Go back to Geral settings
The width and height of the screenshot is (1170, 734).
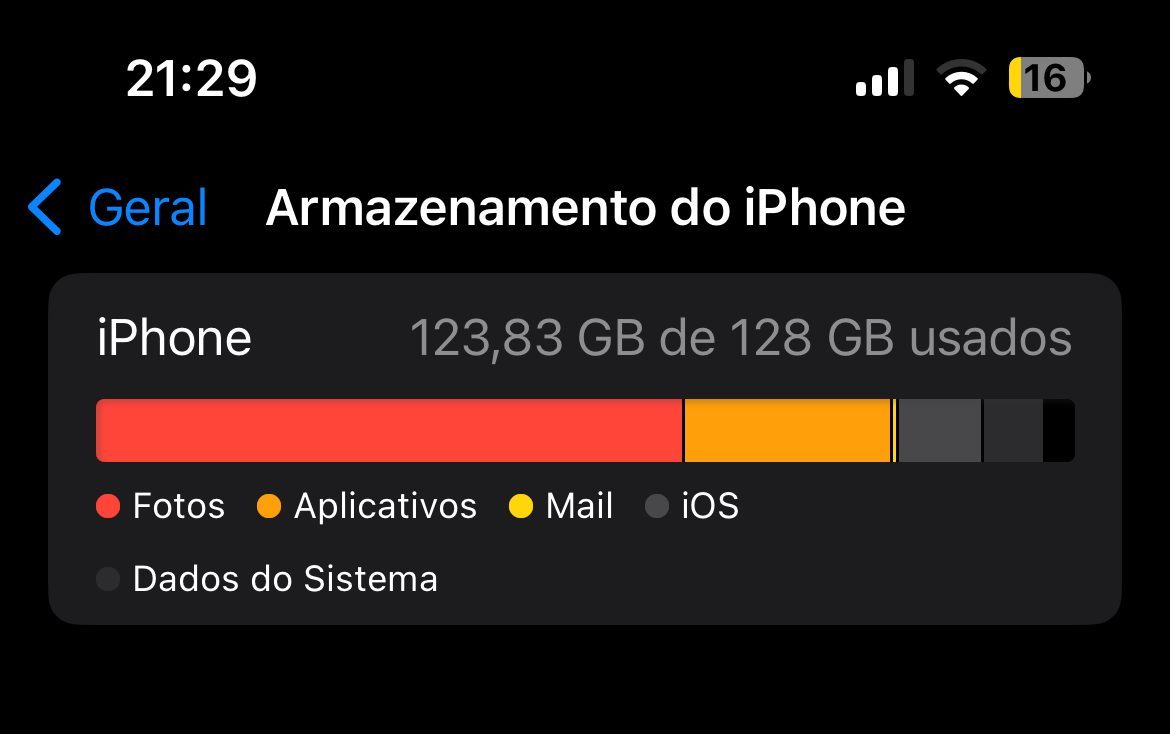point(118,208)
